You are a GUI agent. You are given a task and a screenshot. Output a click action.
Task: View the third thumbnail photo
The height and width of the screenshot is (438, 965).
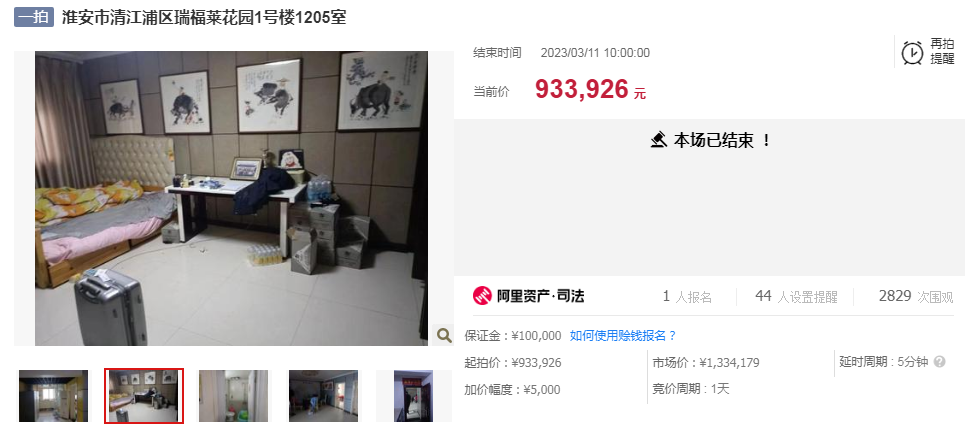[233, 395]
